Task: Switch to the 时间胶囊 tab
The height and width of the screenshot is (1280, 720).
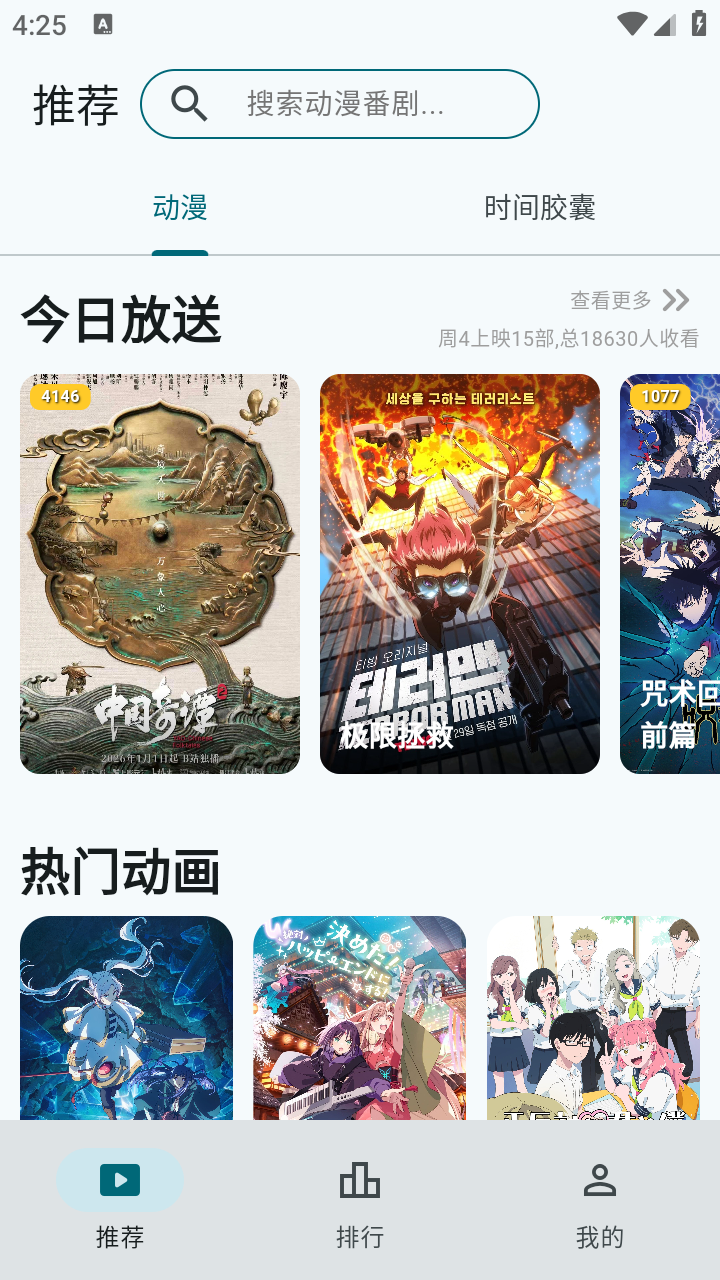Action: pos(540,209)
